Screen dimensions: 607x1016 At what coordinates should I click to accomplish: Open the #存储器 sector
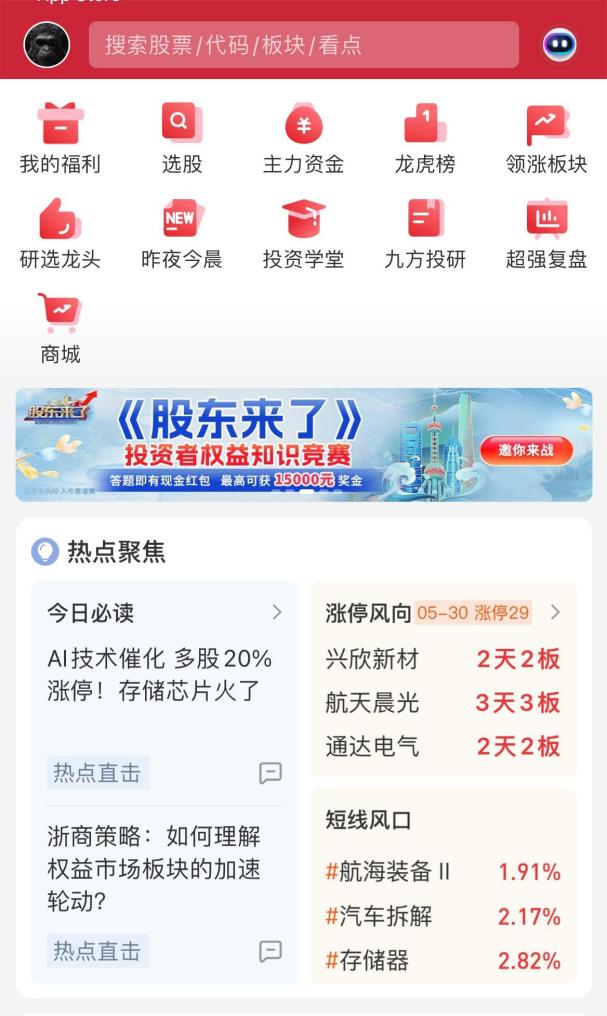pos(368,961)
